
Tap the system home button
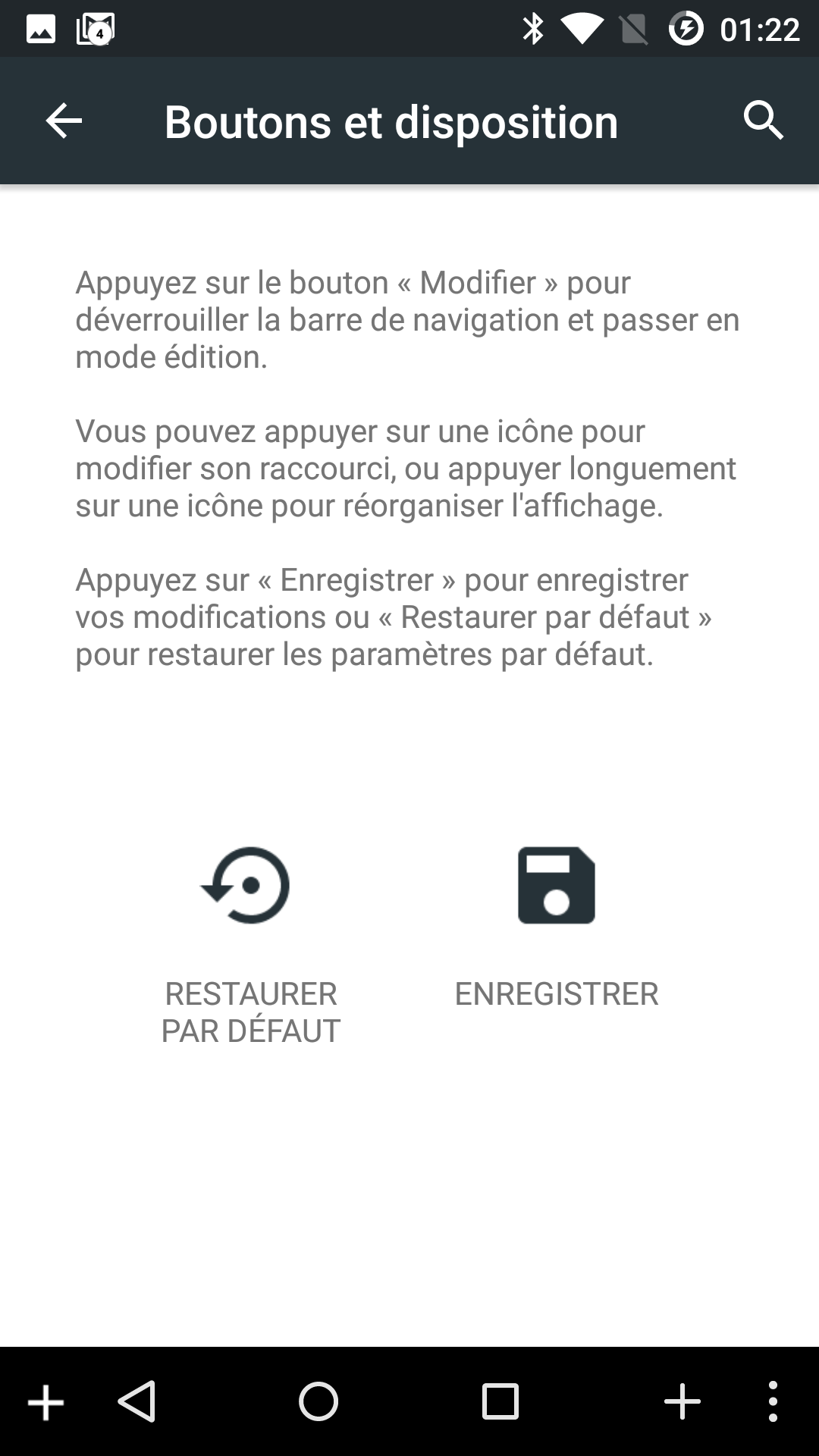(x=318, y=1401)
